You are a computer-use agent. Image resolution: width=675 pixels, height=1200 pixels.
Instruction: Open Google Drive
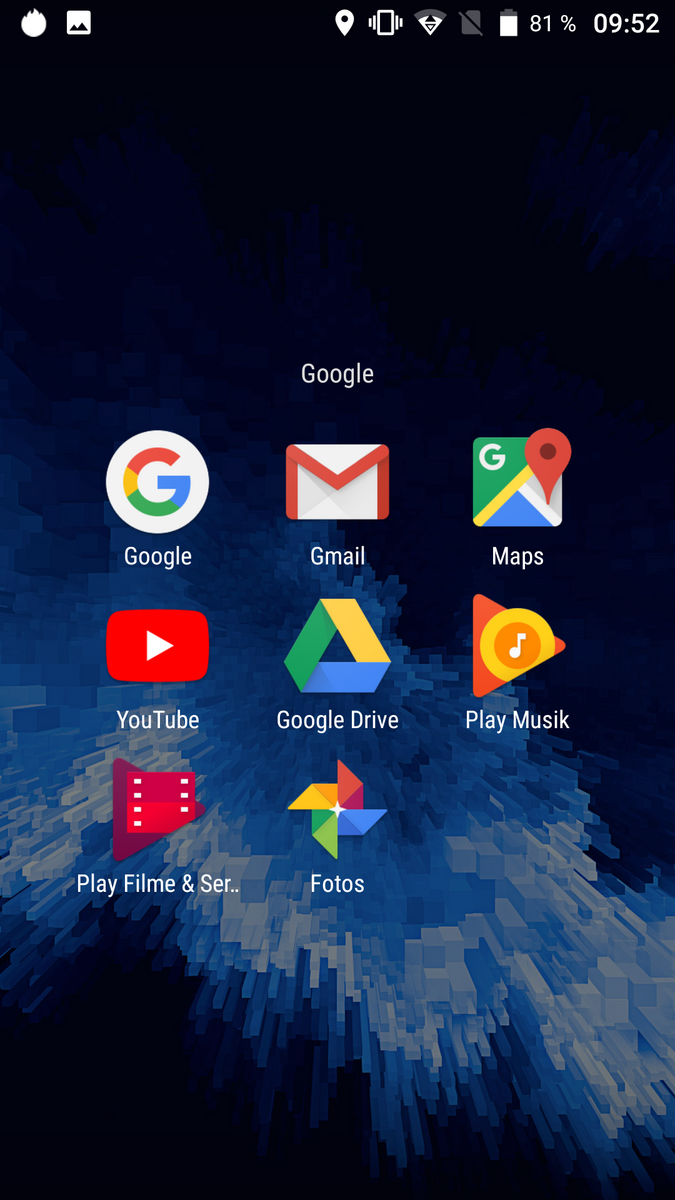tap(337, 646)
